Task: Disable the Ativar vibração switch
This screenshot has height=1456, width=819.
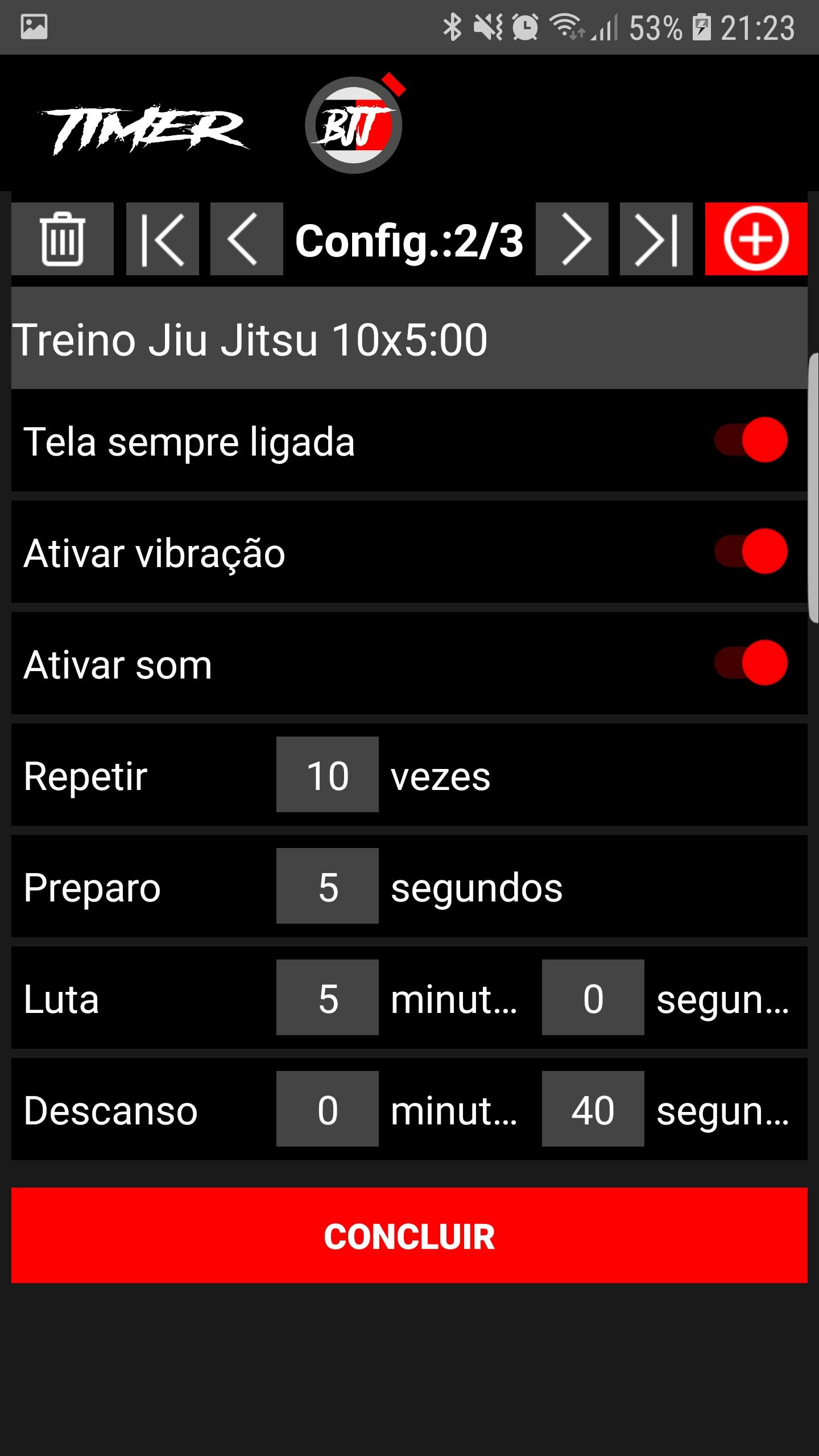Action: tap(751, 551)
